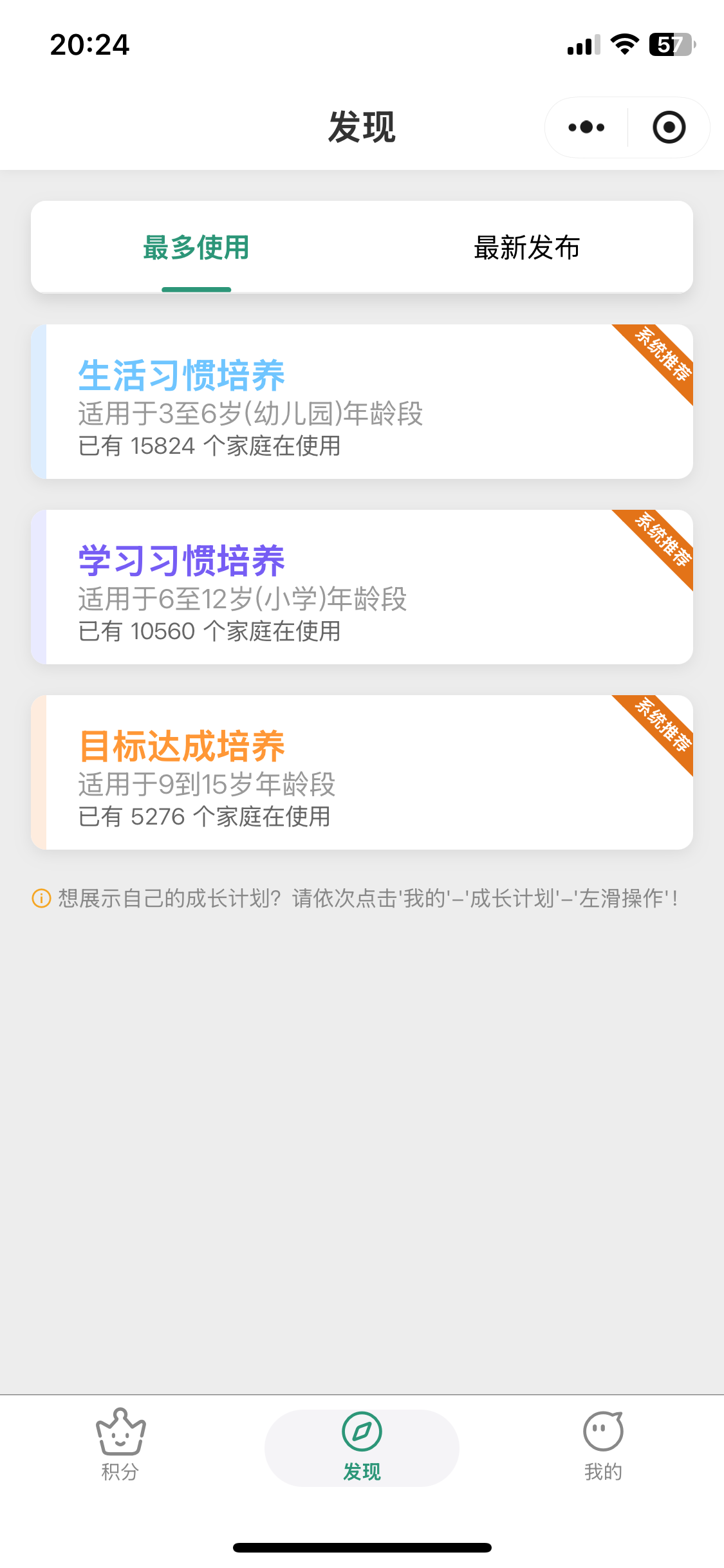The width and height of the screenshot is (724, 1568).
Task: Tap the tip about showing your growth plan
Action: pyautogui.click(x=364, y=896)
